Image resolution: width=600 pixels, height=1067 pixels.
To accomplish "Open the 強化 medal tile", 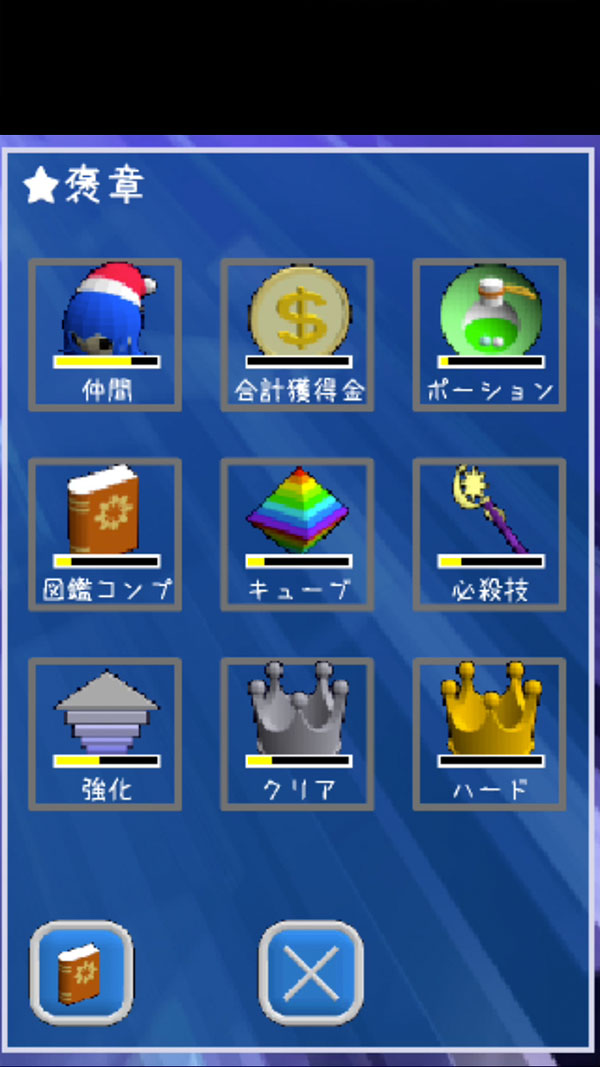I will pyautogui.click(x=105, y=734).
